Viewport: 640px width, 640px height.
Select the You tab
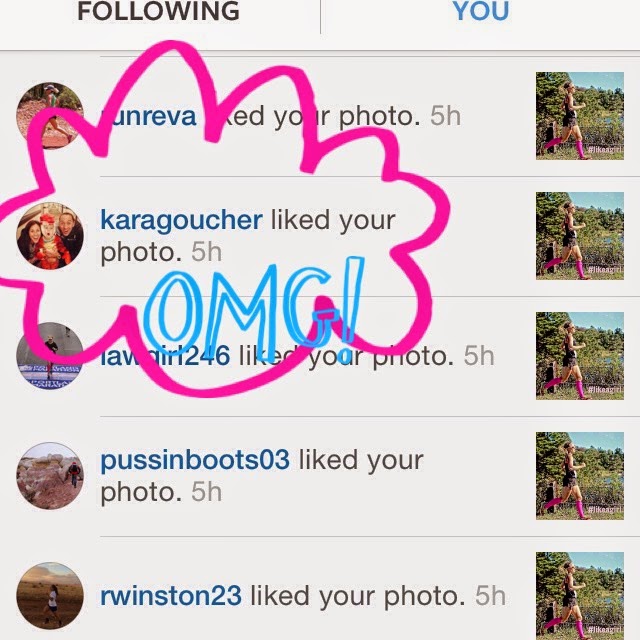tap(479, 13)
